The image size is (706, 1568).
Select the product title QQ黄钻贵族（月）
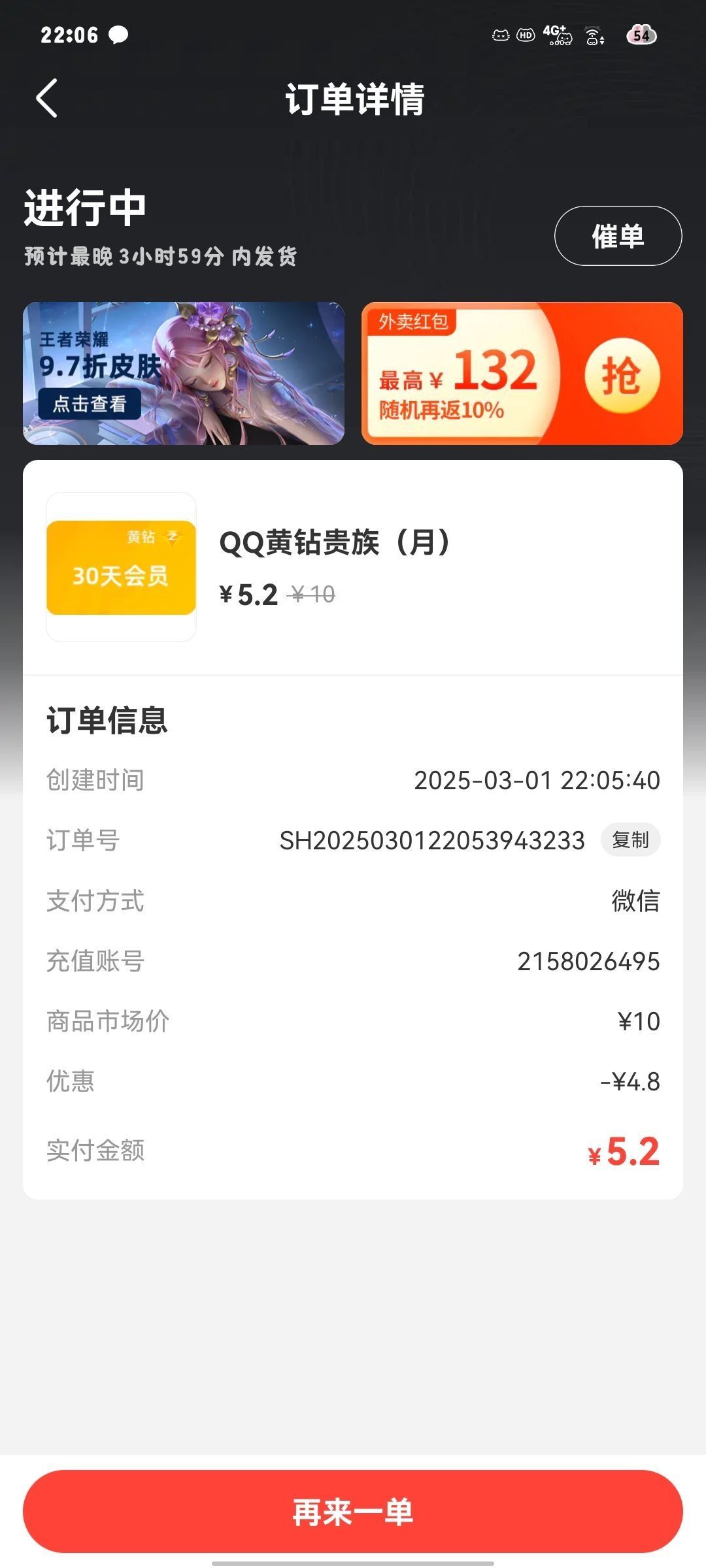click(x=335, y=543)
